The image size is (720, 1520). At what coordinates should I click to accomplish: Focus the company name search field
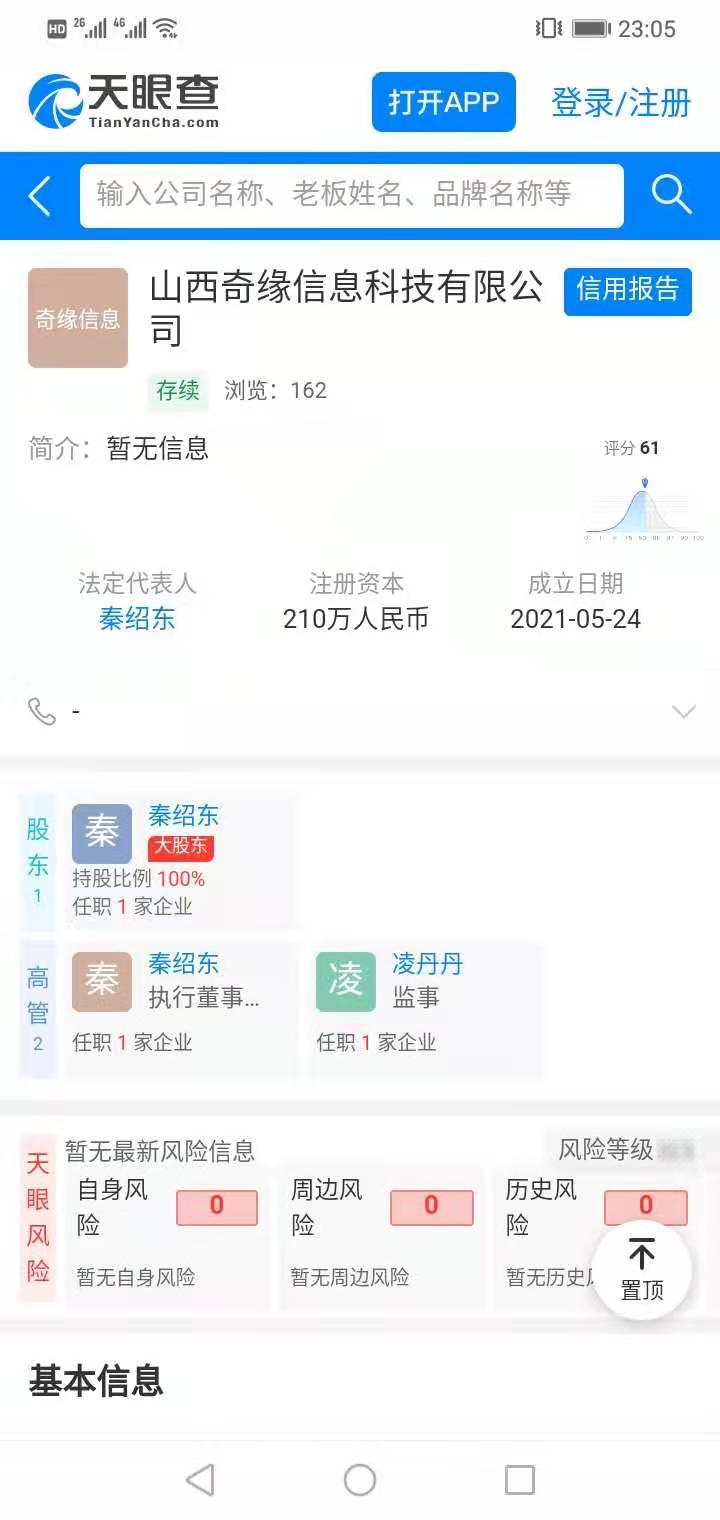351,196
